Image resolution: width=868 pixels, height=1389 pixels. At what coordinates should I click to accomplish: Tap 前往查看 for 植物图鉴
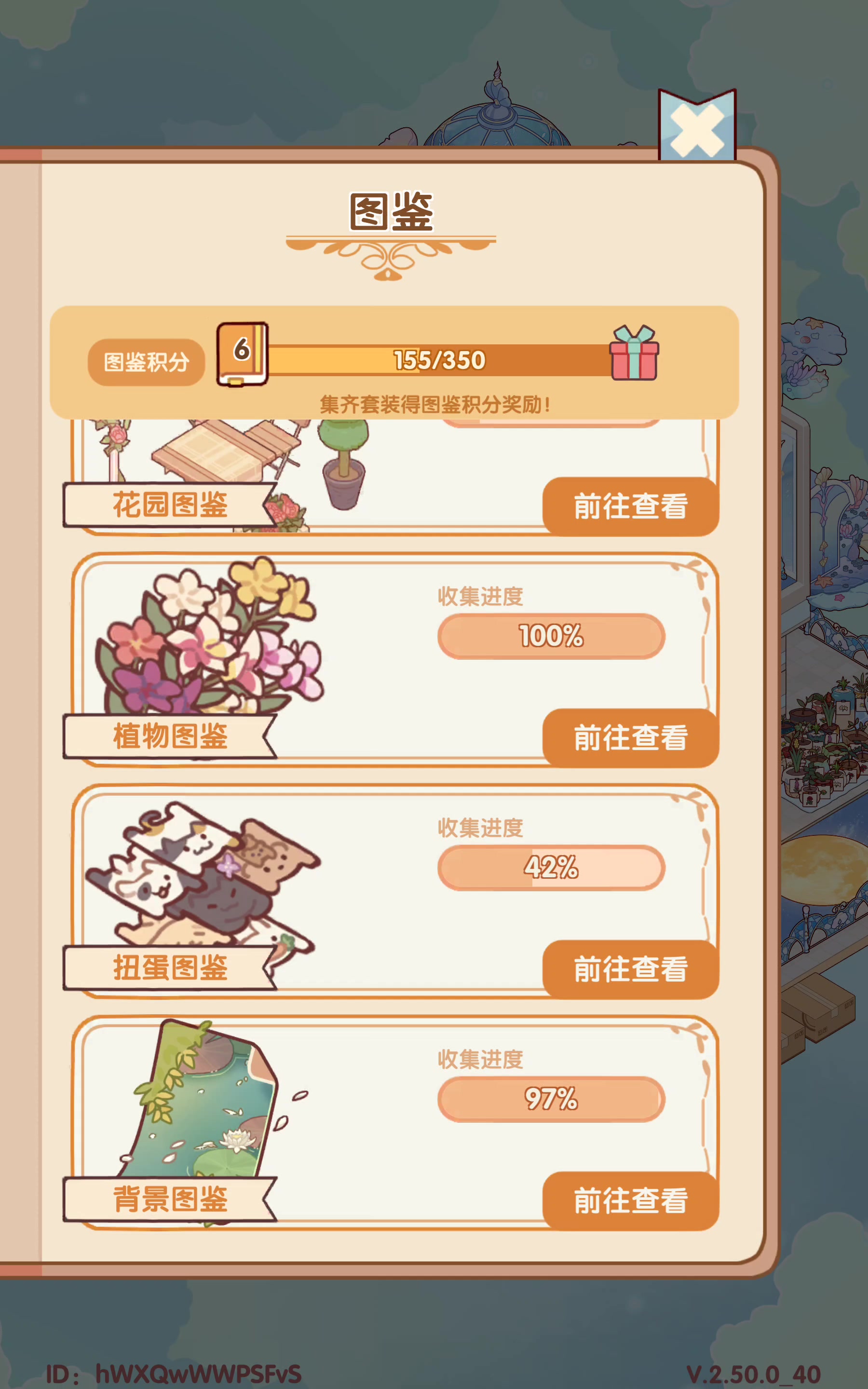tap(631, 738)
